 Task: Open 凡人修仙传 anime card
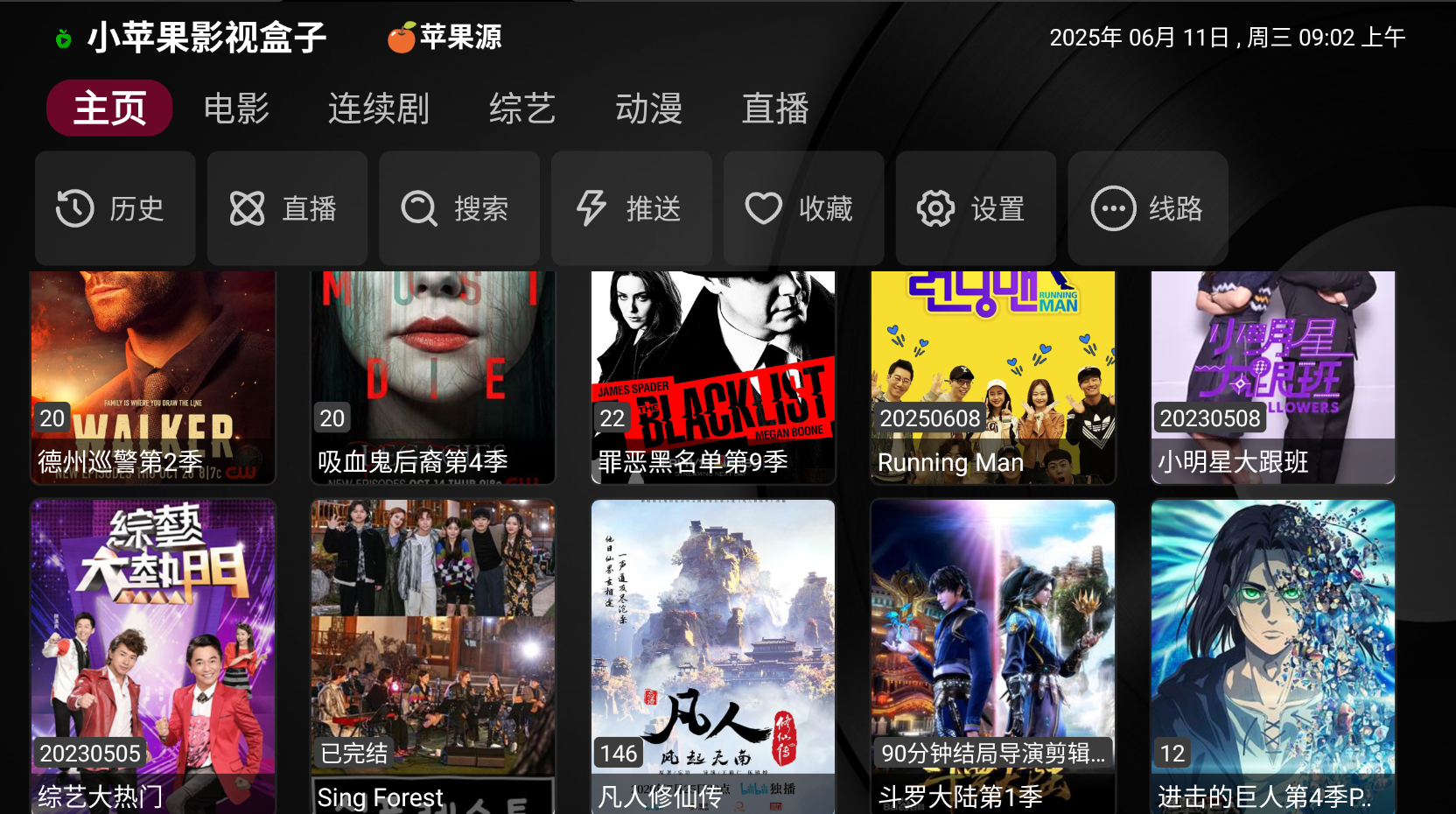[x=713, y=656]
